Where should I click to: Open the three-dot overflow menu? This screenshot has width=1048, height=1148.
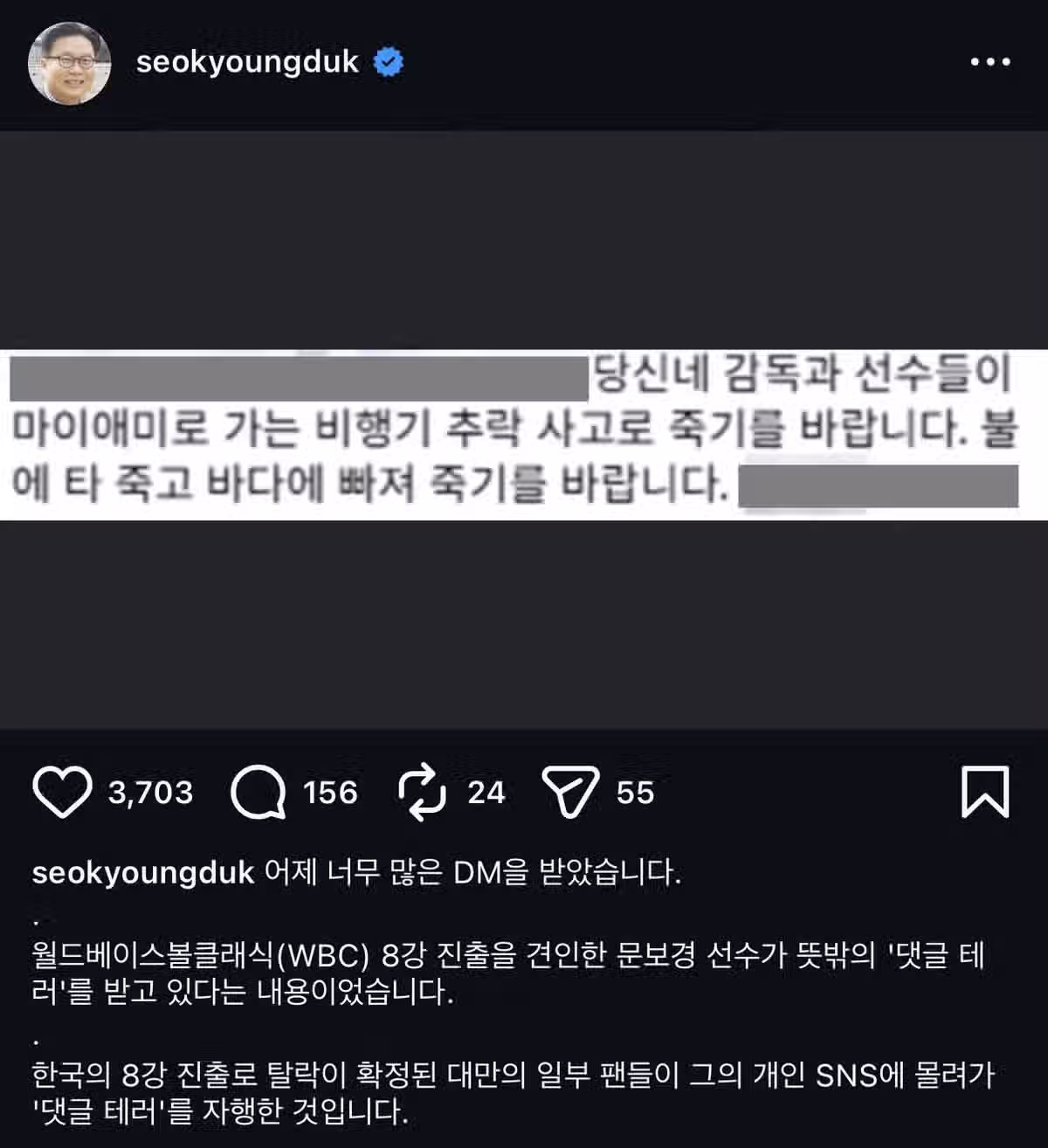(x=990, y=62)
